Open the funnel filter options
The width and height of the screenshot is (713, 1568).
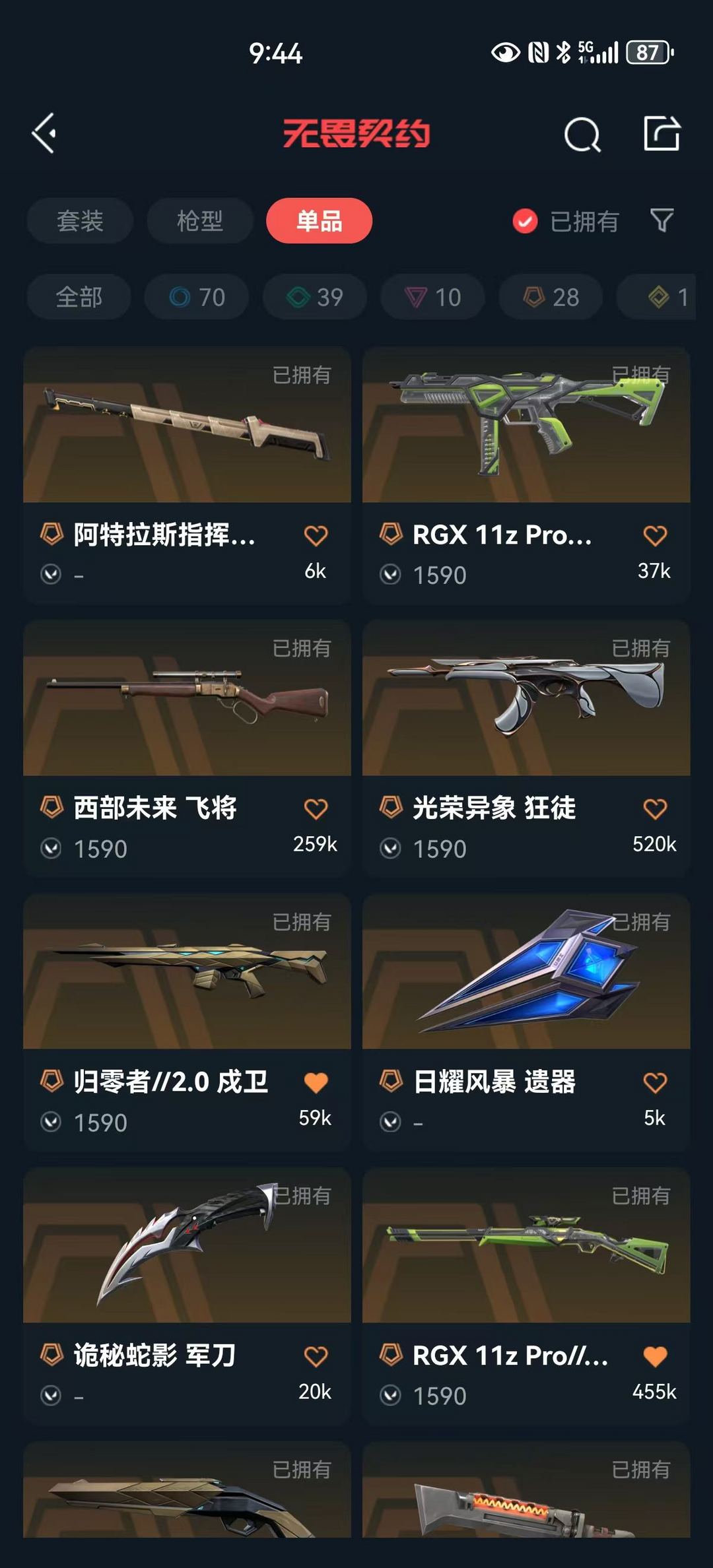pyautogui.click(x=662, y=220)
